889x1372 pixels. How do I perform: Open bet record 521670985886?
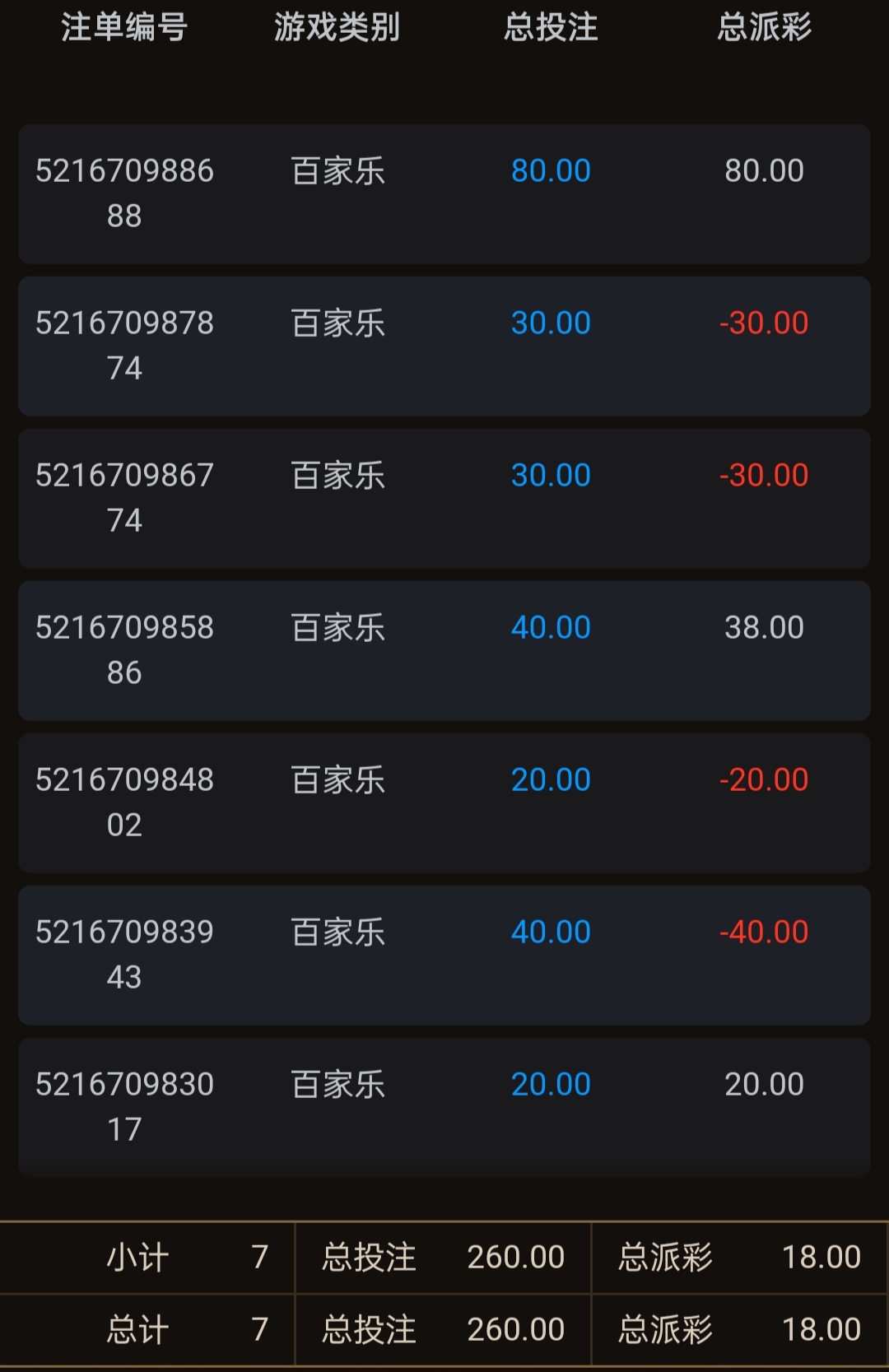(444, 650)
